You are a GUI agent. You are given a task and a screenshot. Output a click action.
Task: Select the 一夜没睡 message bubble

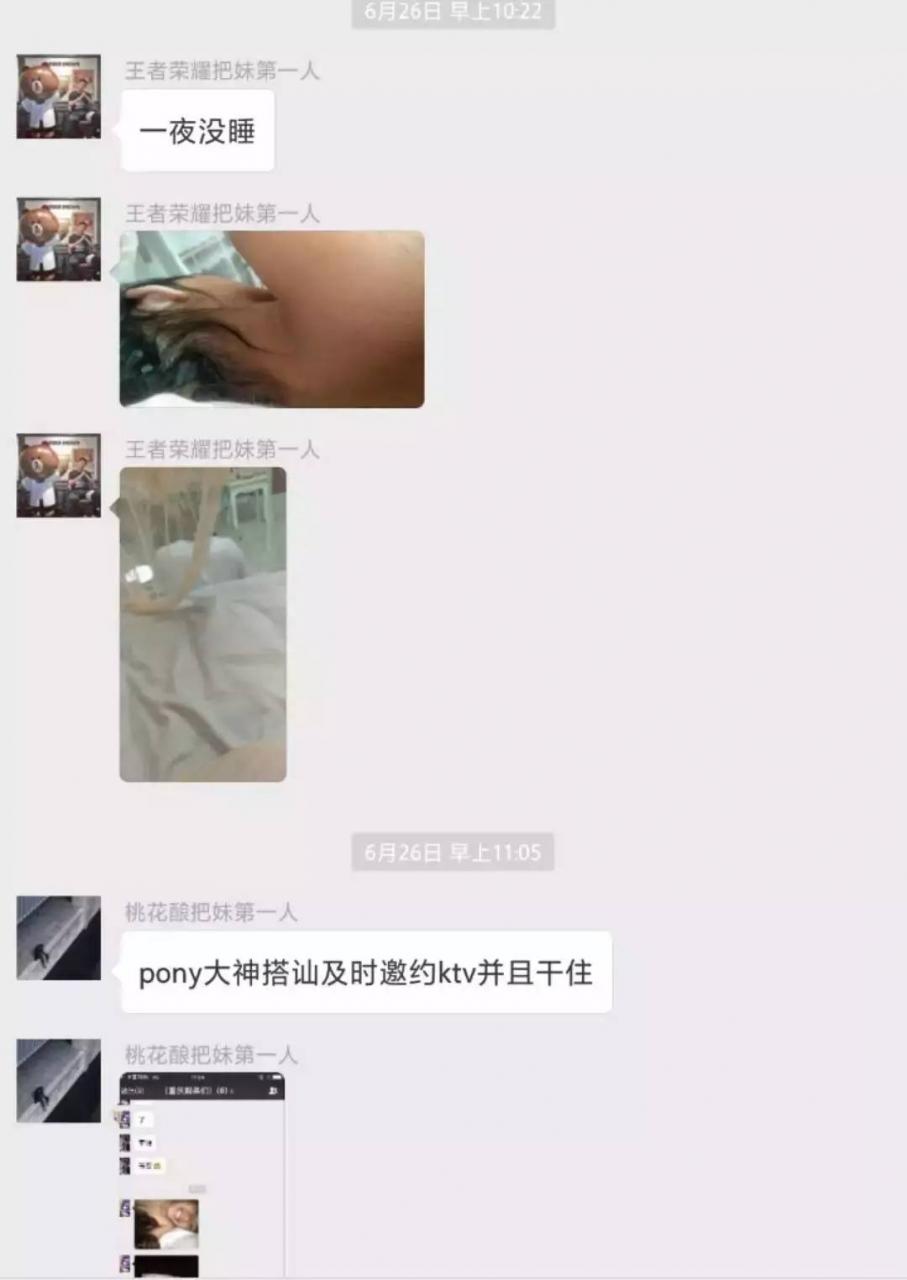click(196, 131)
